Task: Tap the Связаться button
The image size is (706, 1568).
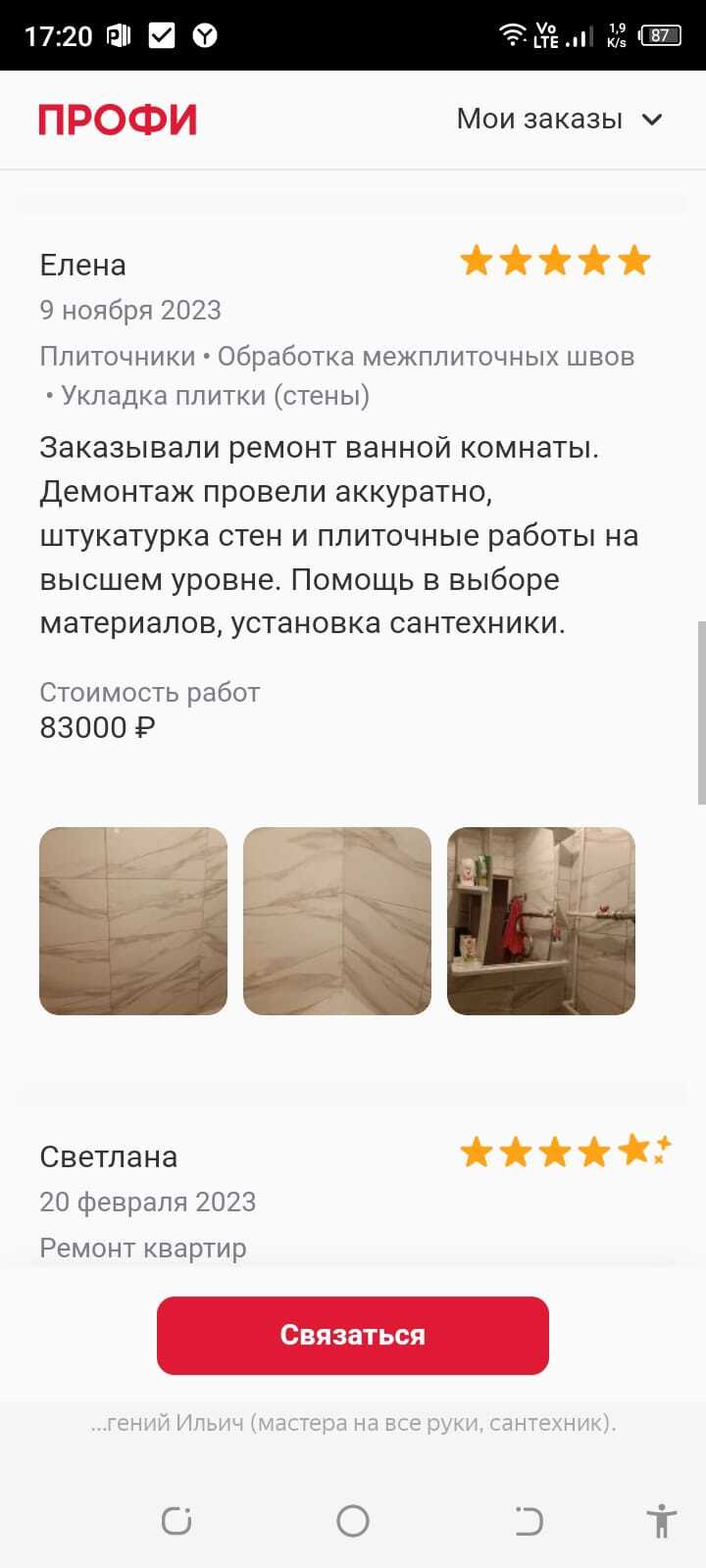Action: pos(353,1335)
